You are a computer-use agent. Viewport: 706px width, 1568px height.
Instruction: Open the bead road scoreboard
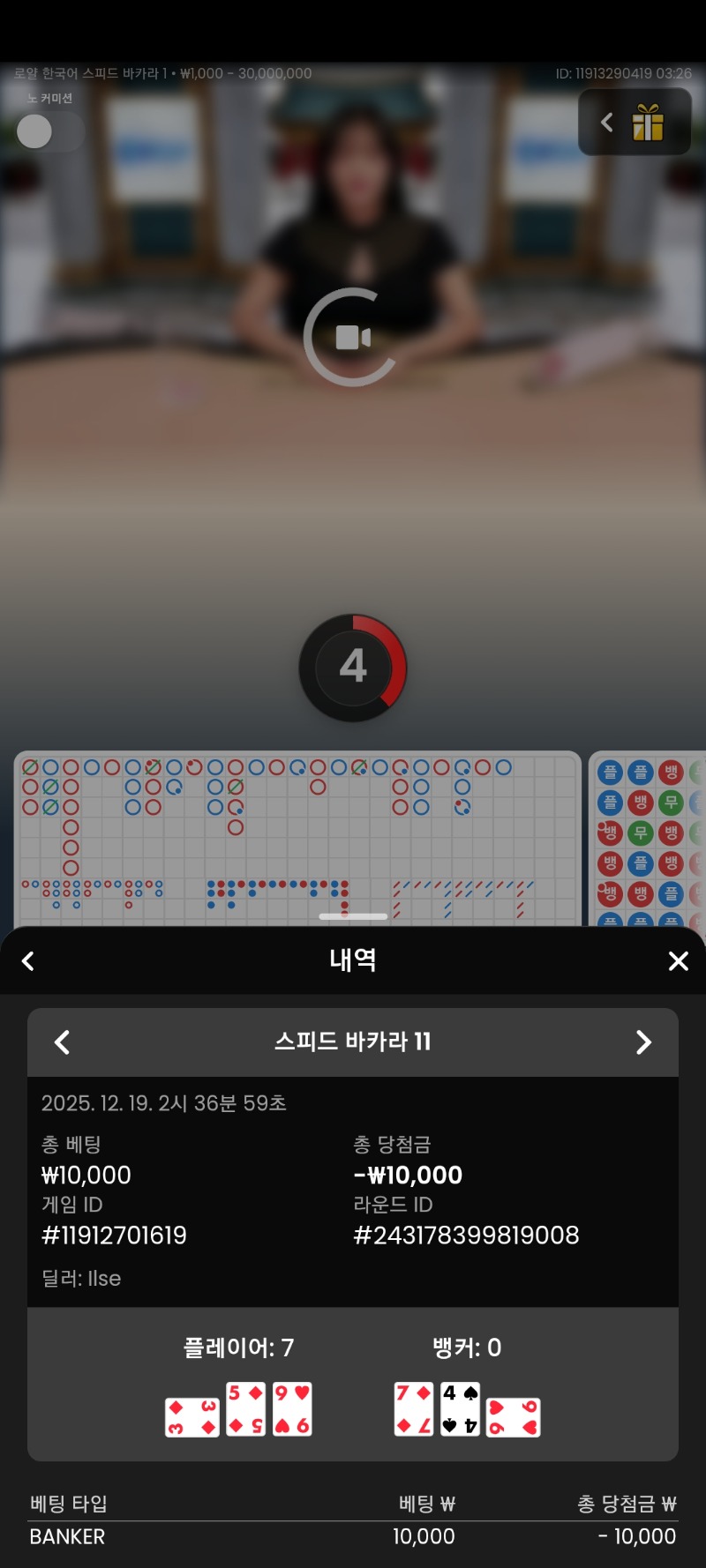(649, 838)
